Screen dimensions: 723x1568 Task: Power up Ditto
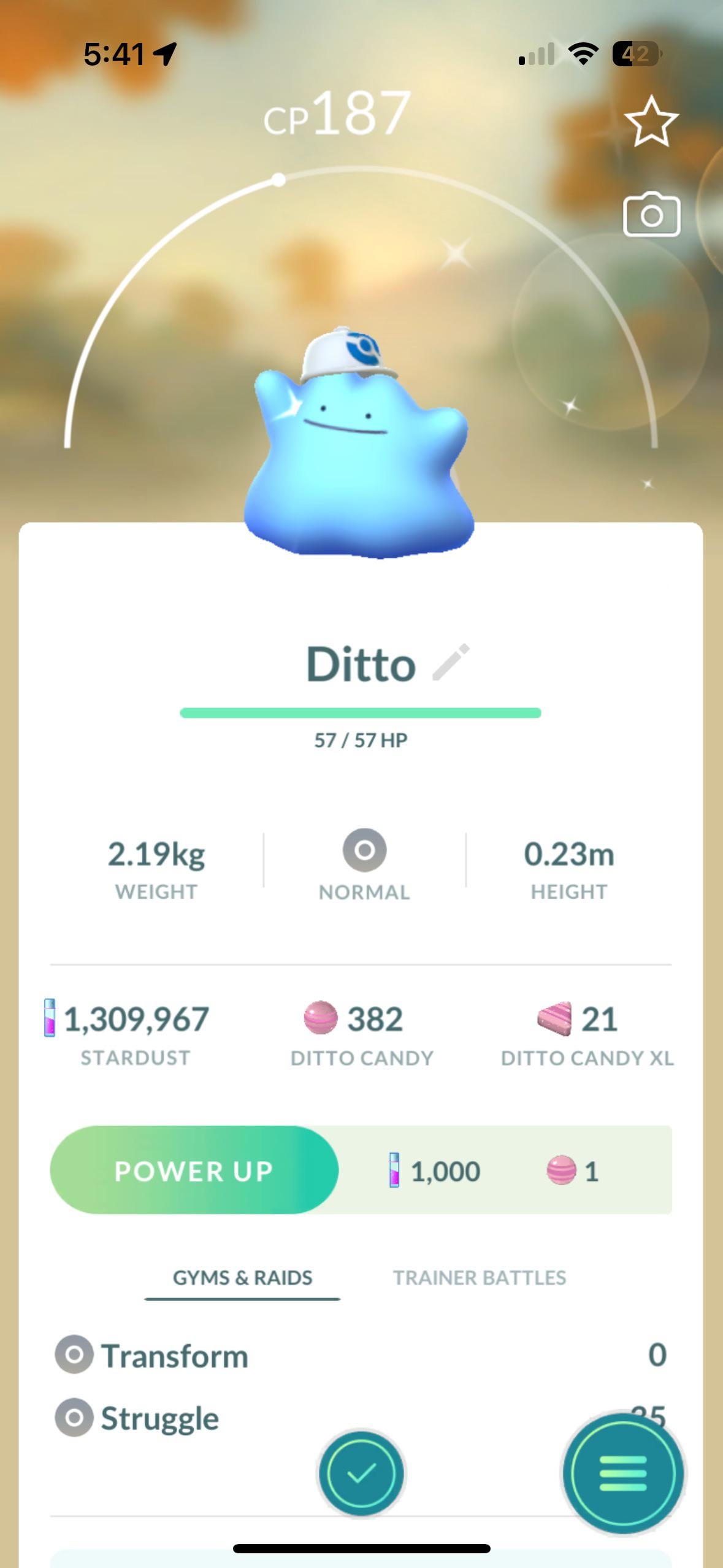[x=194, y=1171]
